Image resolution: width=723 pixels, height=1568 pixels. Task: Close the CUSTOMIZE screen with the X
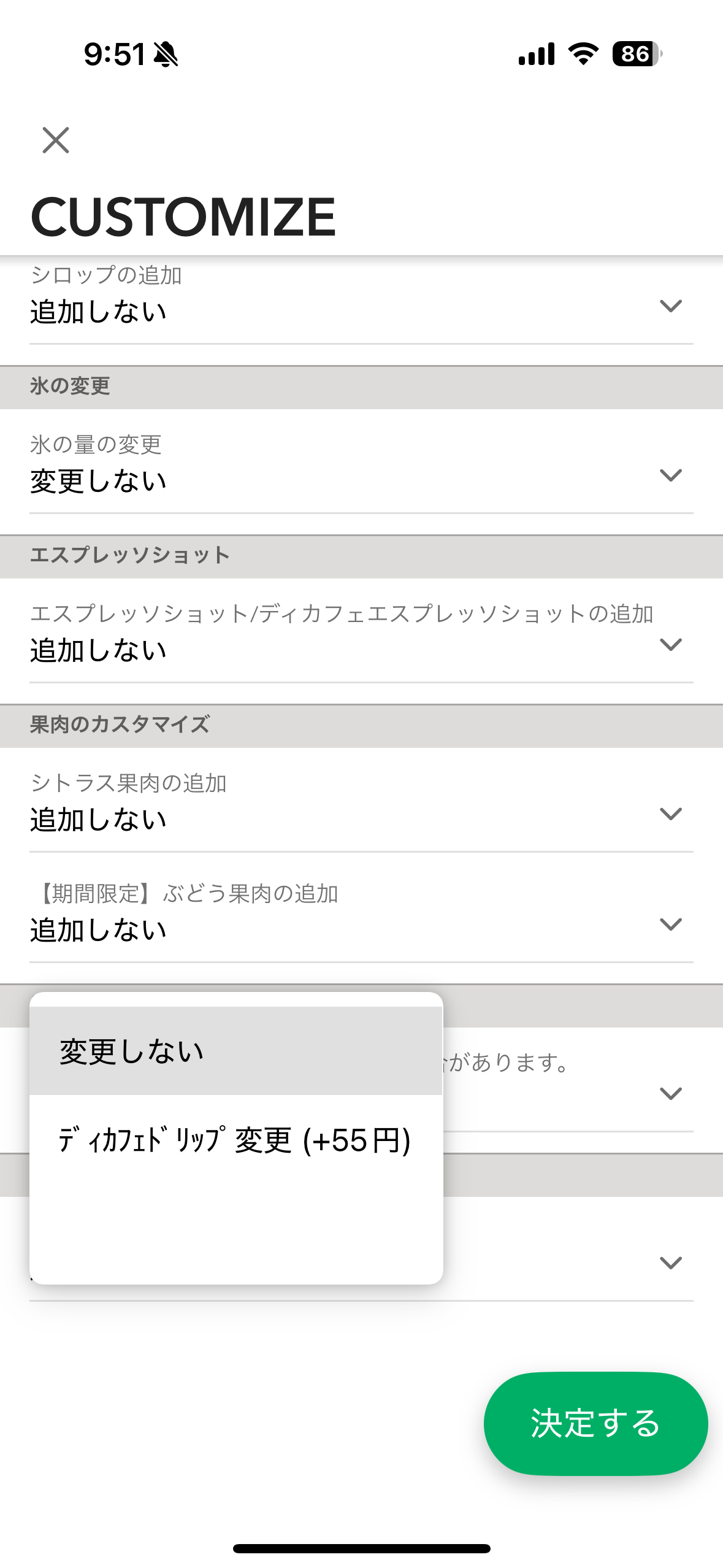click(56, 140)
